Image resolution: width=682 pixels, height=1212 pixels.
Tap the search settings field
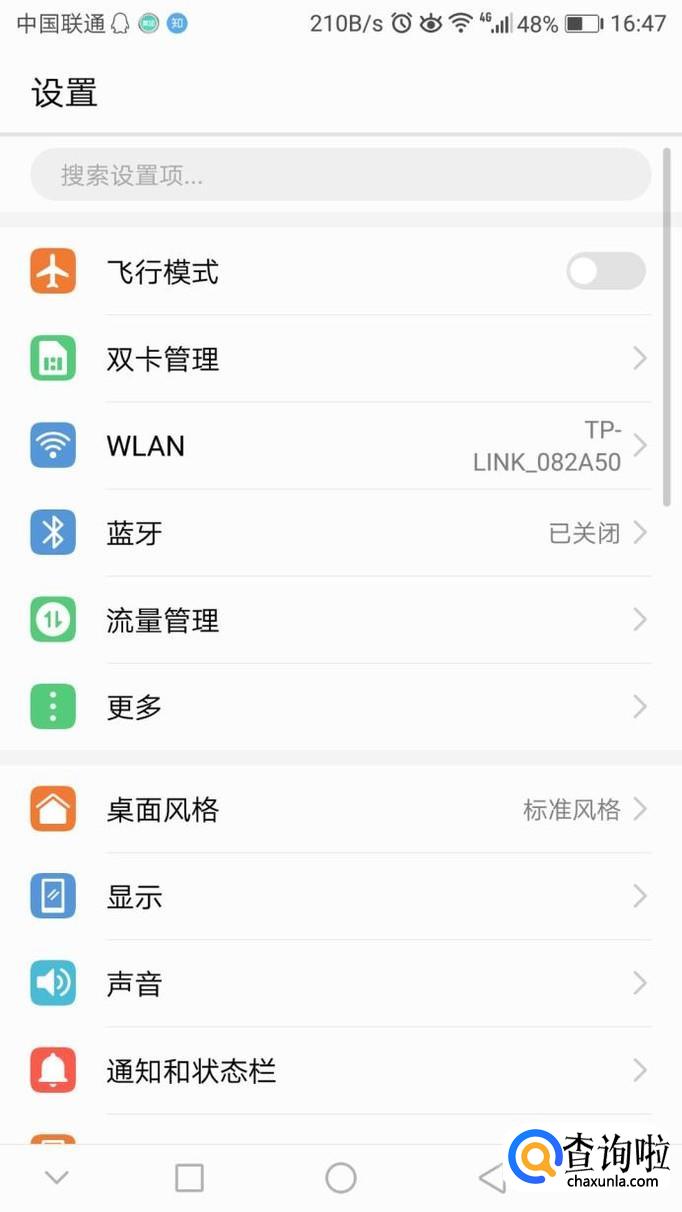coord(340,175)
